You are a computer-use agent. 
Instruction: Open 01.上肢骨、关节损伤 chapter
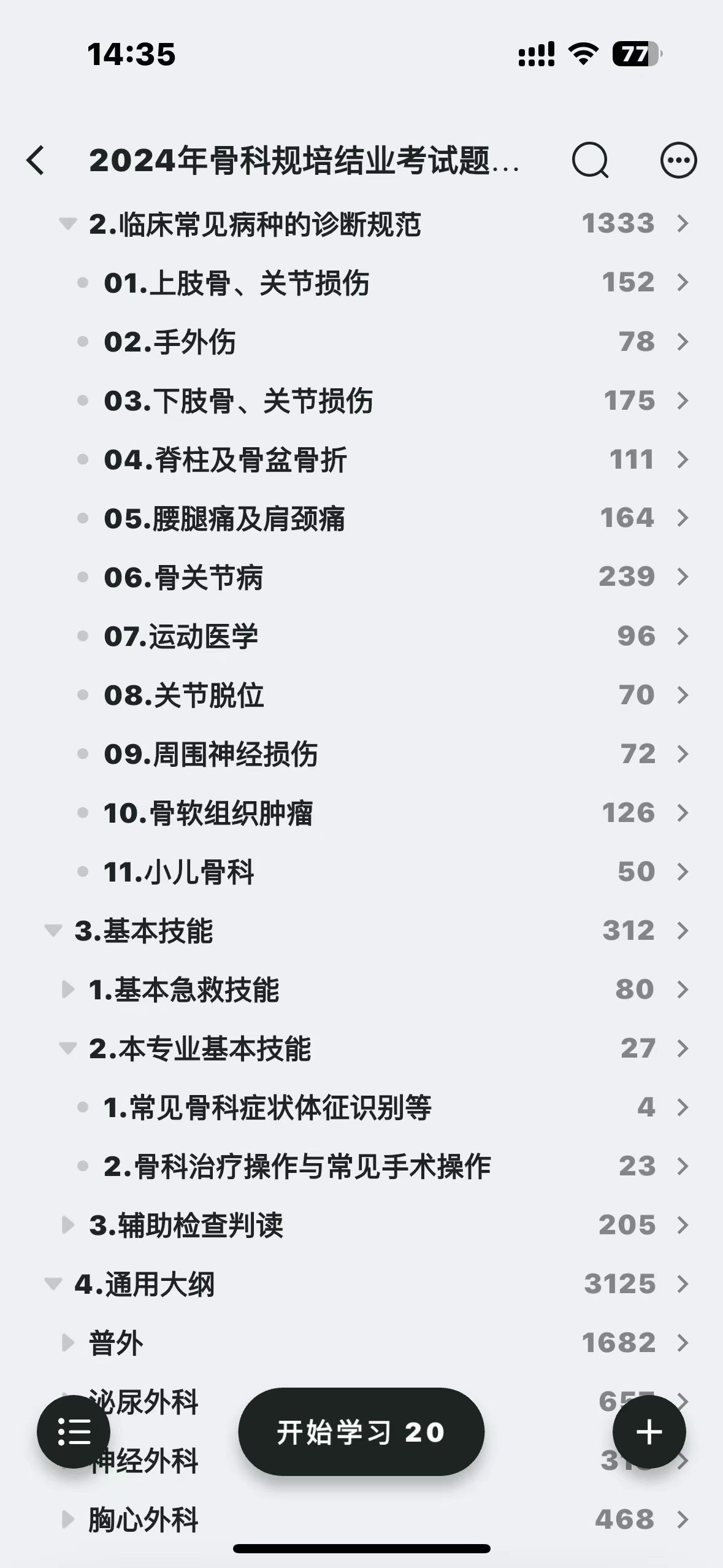(x=237, y=283)
